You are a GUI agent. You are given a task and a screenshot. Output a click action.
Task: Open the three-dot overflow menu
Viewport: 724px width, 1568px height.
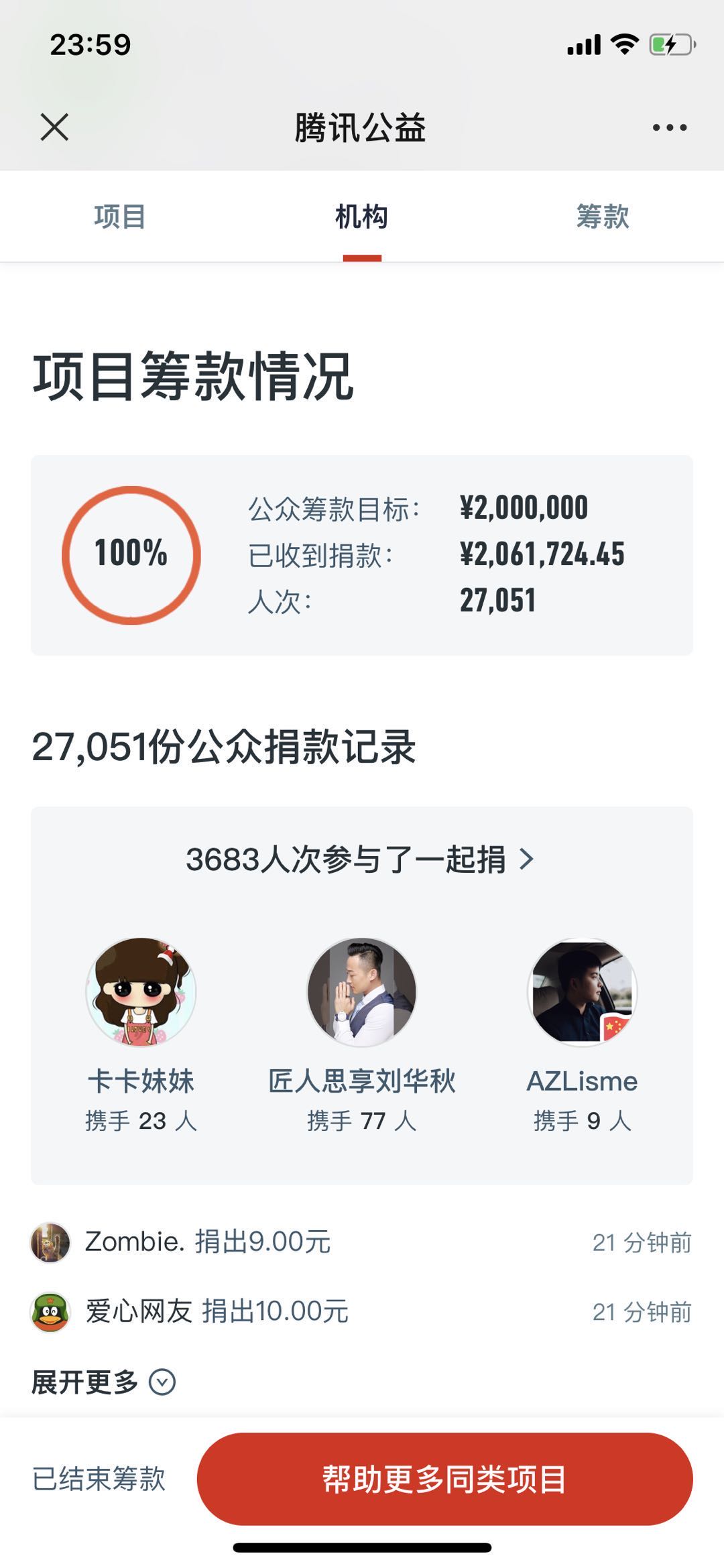click(x=670, y=127)
